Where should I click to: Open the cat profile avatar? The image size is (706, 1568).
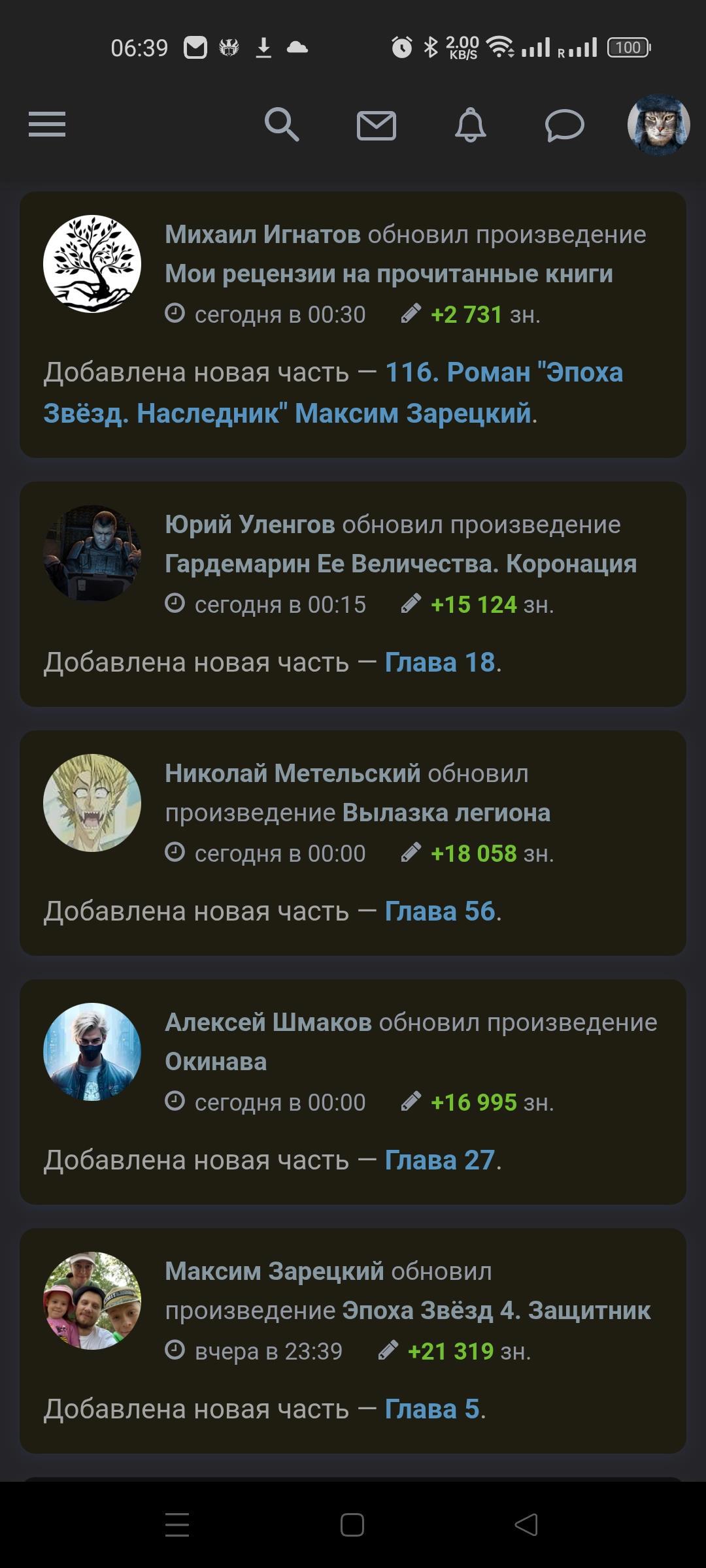[658, 125]
